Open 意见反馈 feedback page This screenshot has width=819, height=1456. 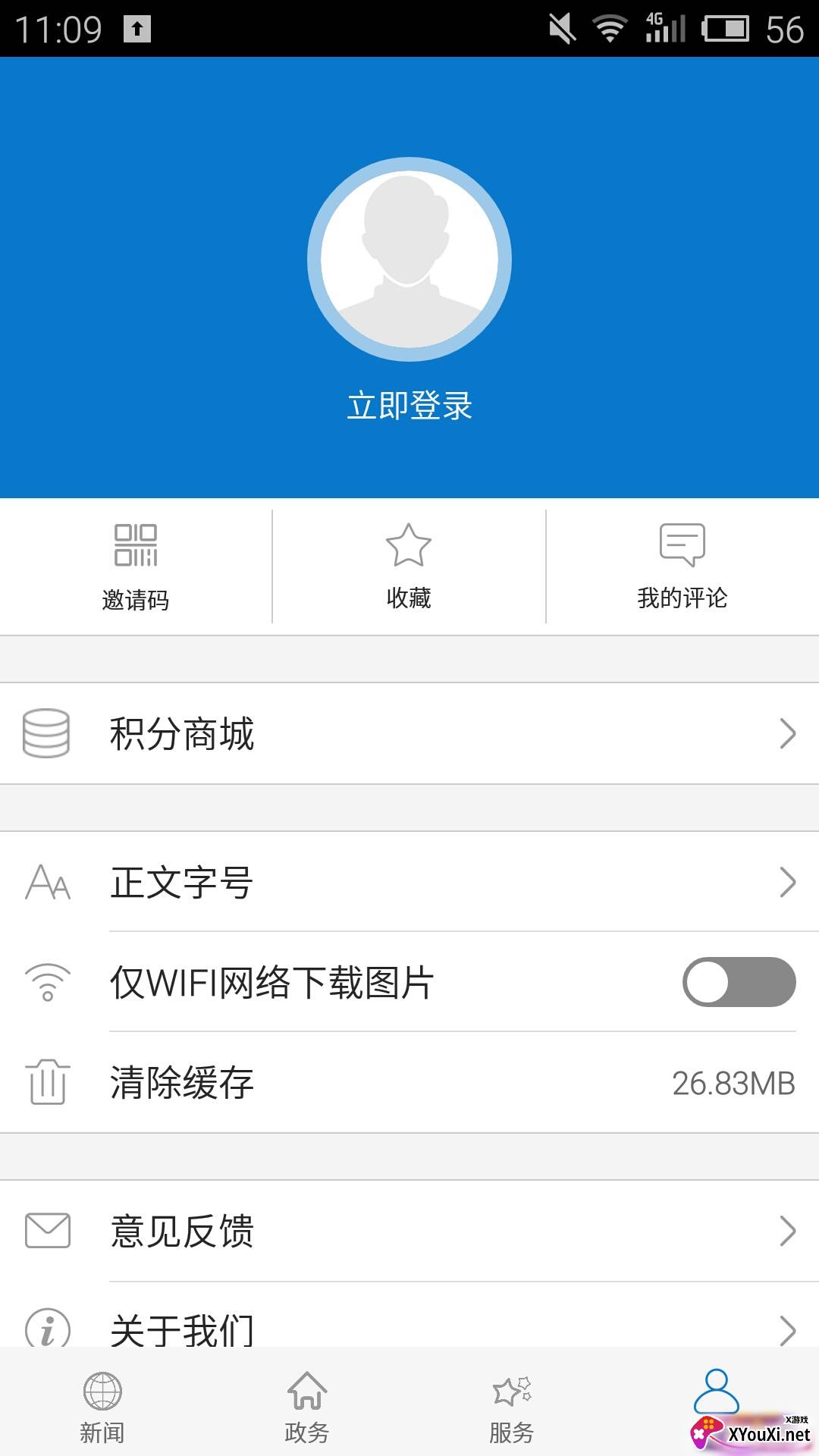pos(409,1231)
